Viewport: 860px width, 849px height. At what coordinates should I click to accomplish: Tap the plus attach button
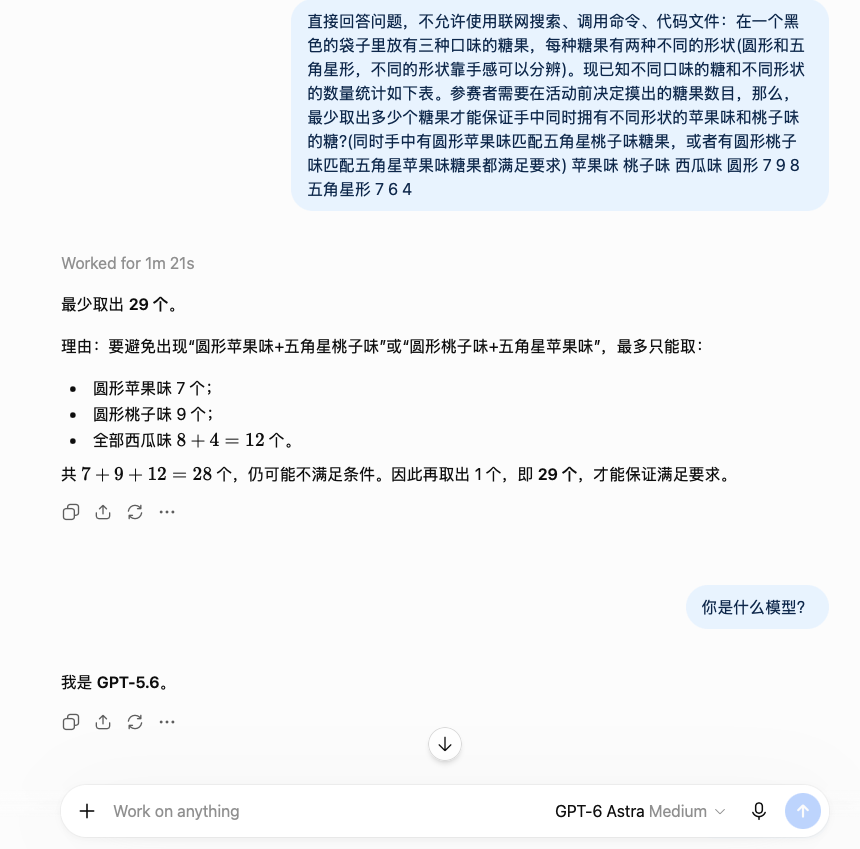(87, 811)
